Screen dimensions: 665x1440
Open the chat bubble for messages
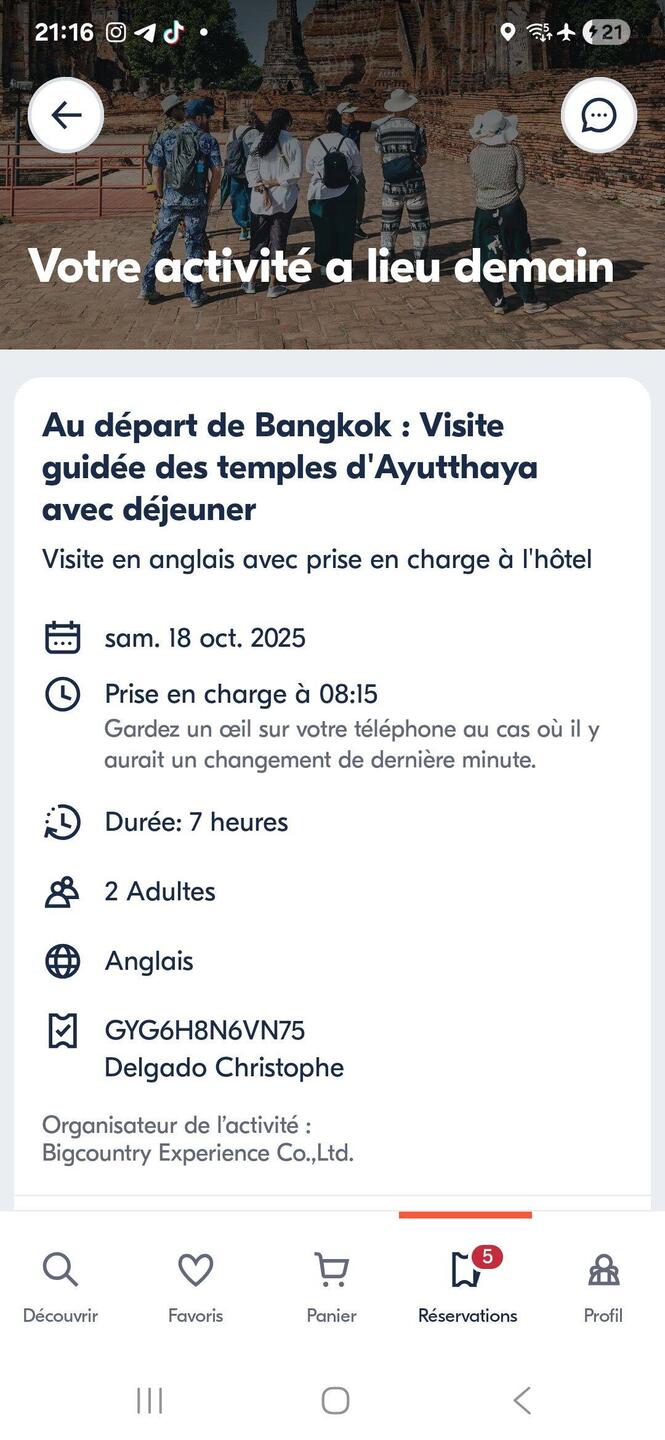coord(599,115)
